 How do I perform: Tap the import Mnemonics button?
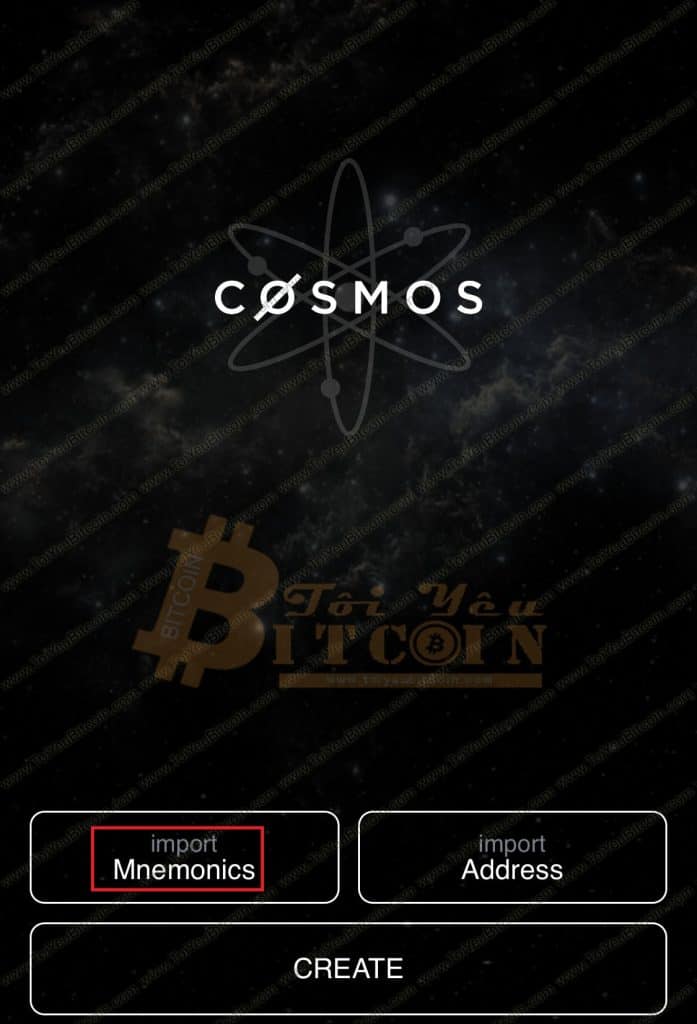tap(184, 858)
